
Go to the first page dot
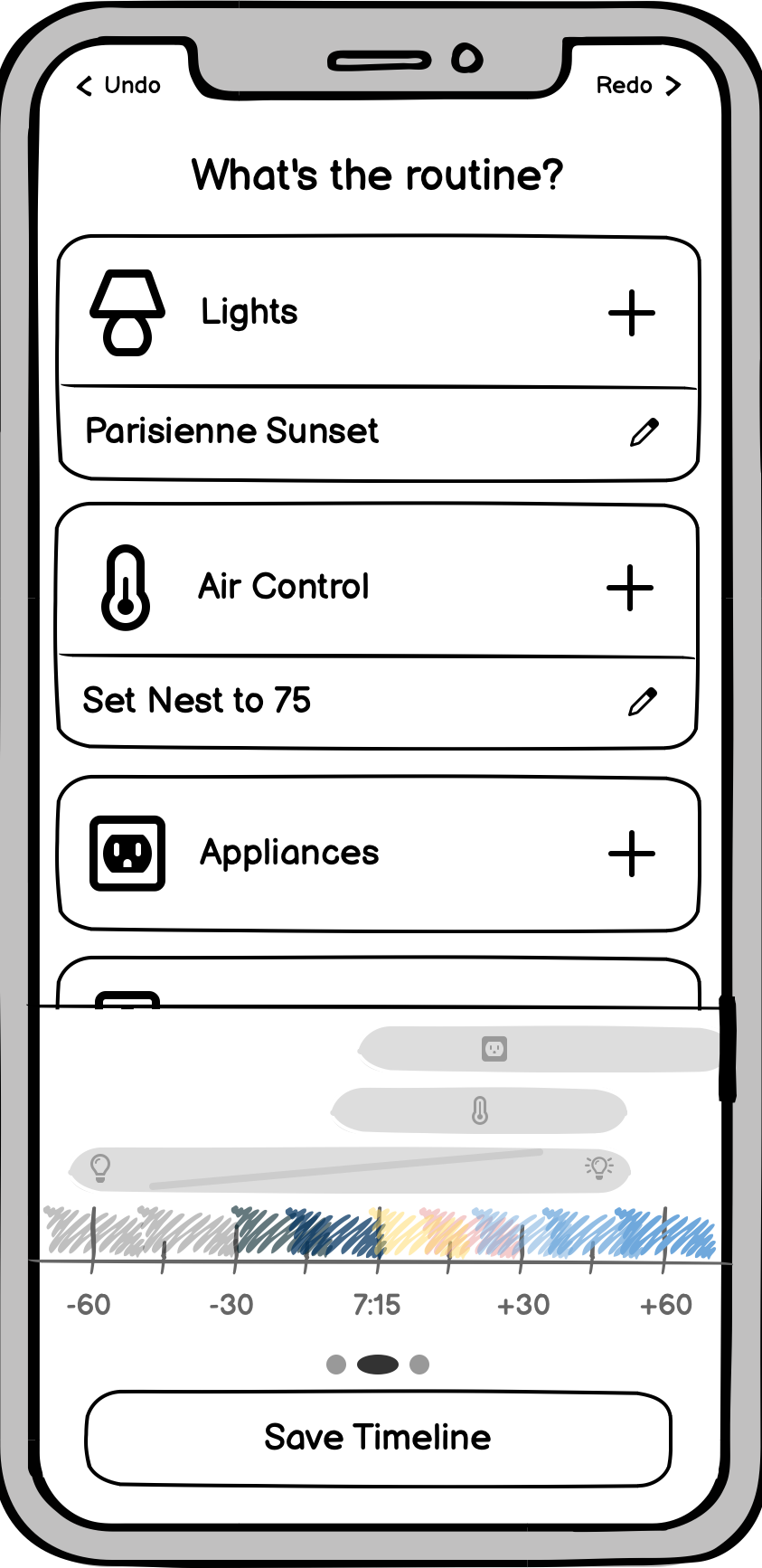click(336, 1365)
